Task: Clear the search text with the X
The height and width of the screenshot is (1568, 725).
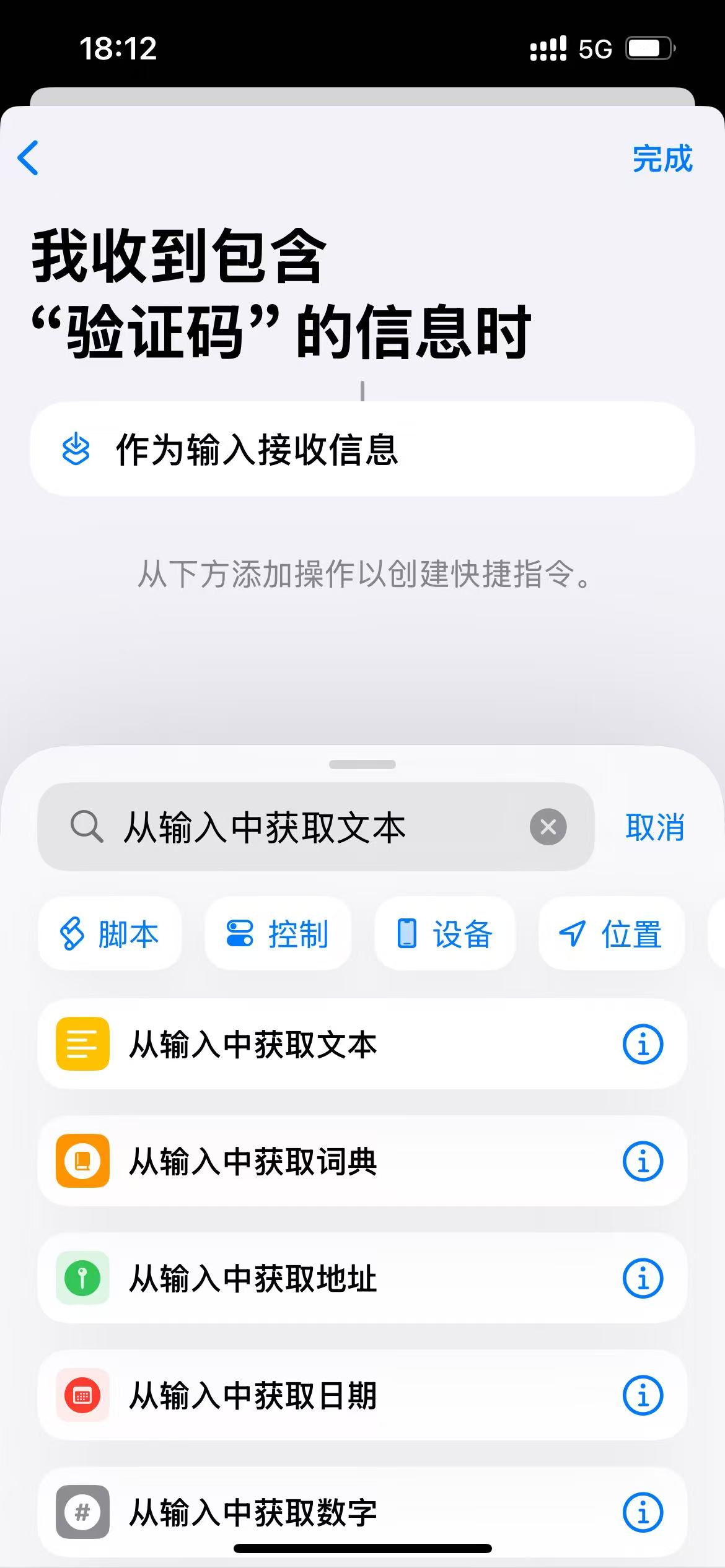Action: [x=548, y=827]
